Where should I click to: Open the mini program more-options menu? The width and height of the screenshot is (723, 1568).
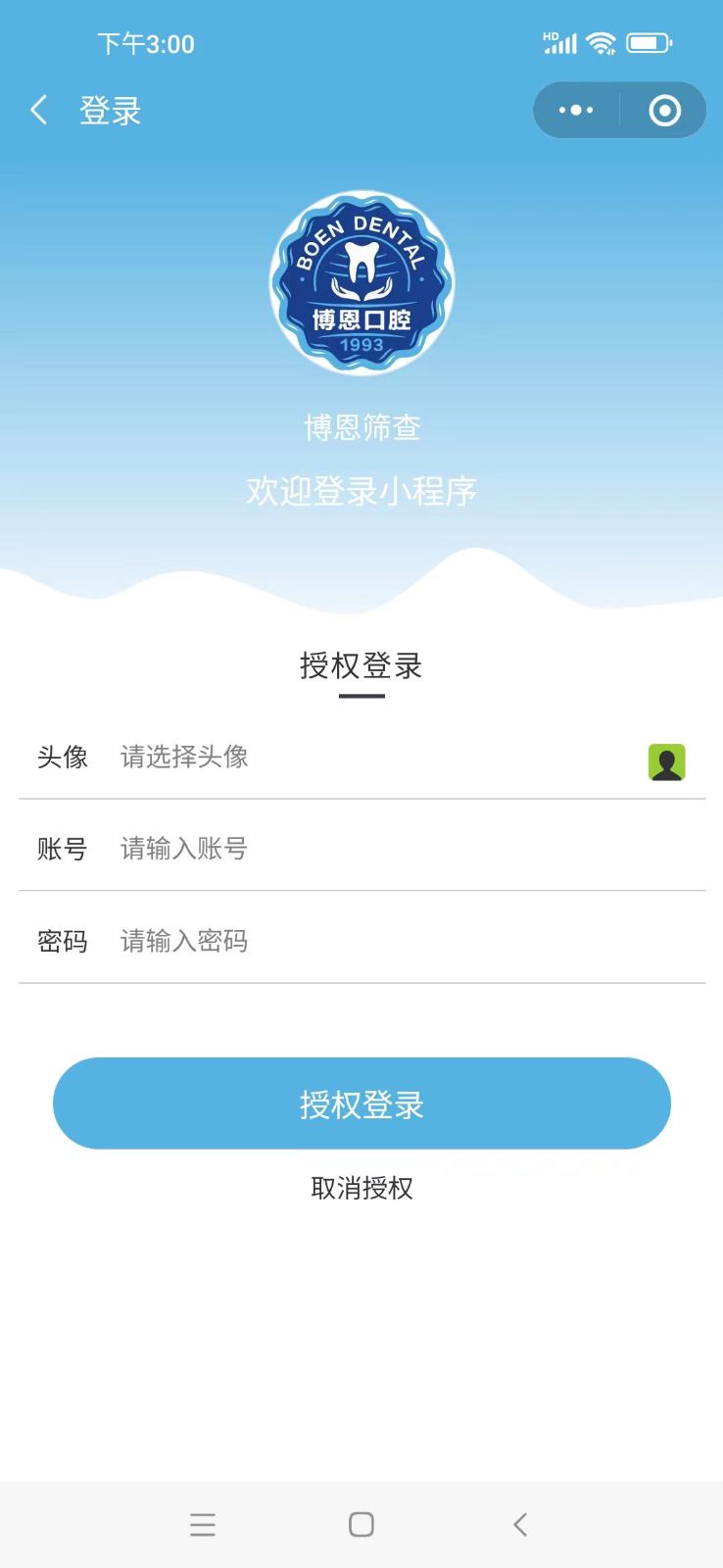576,110
